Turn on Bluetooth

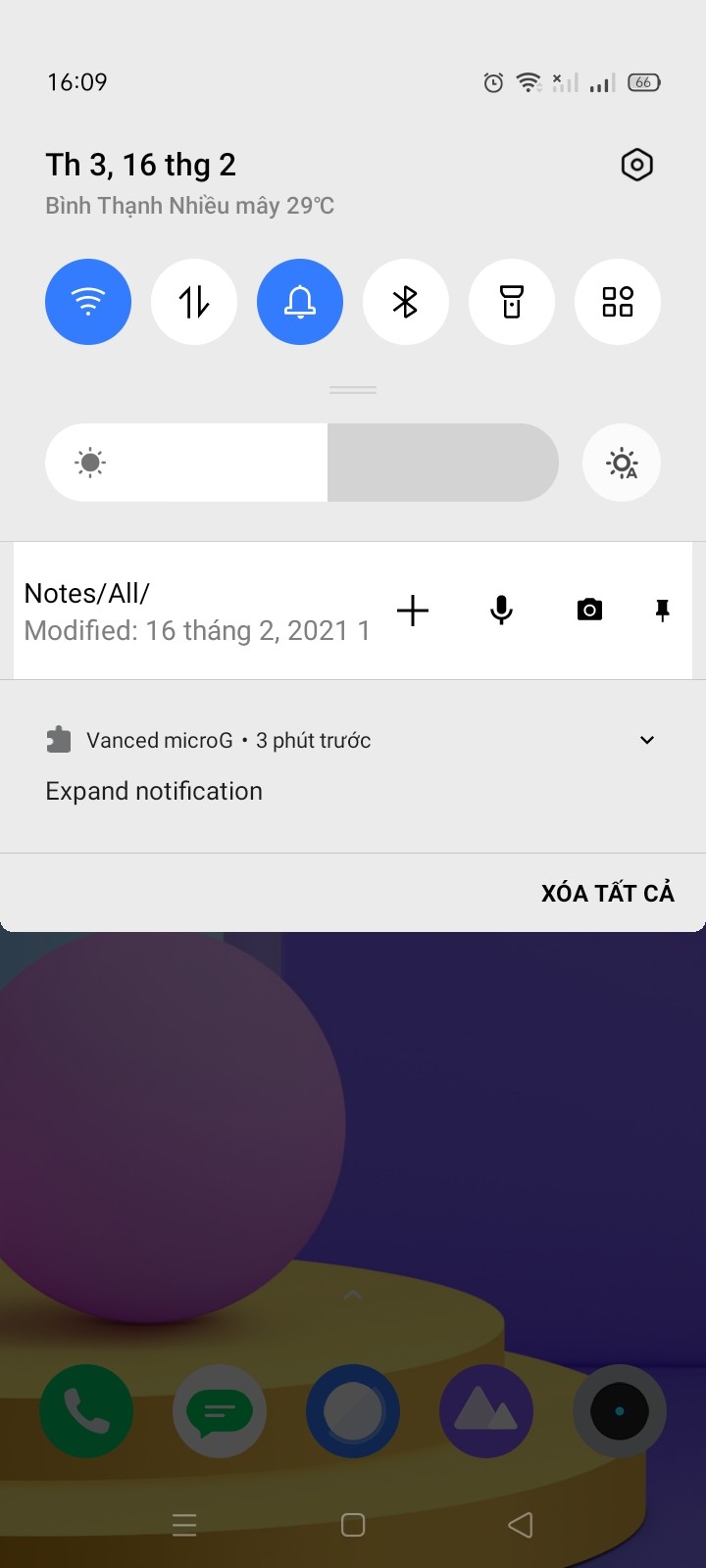(406, 302)
